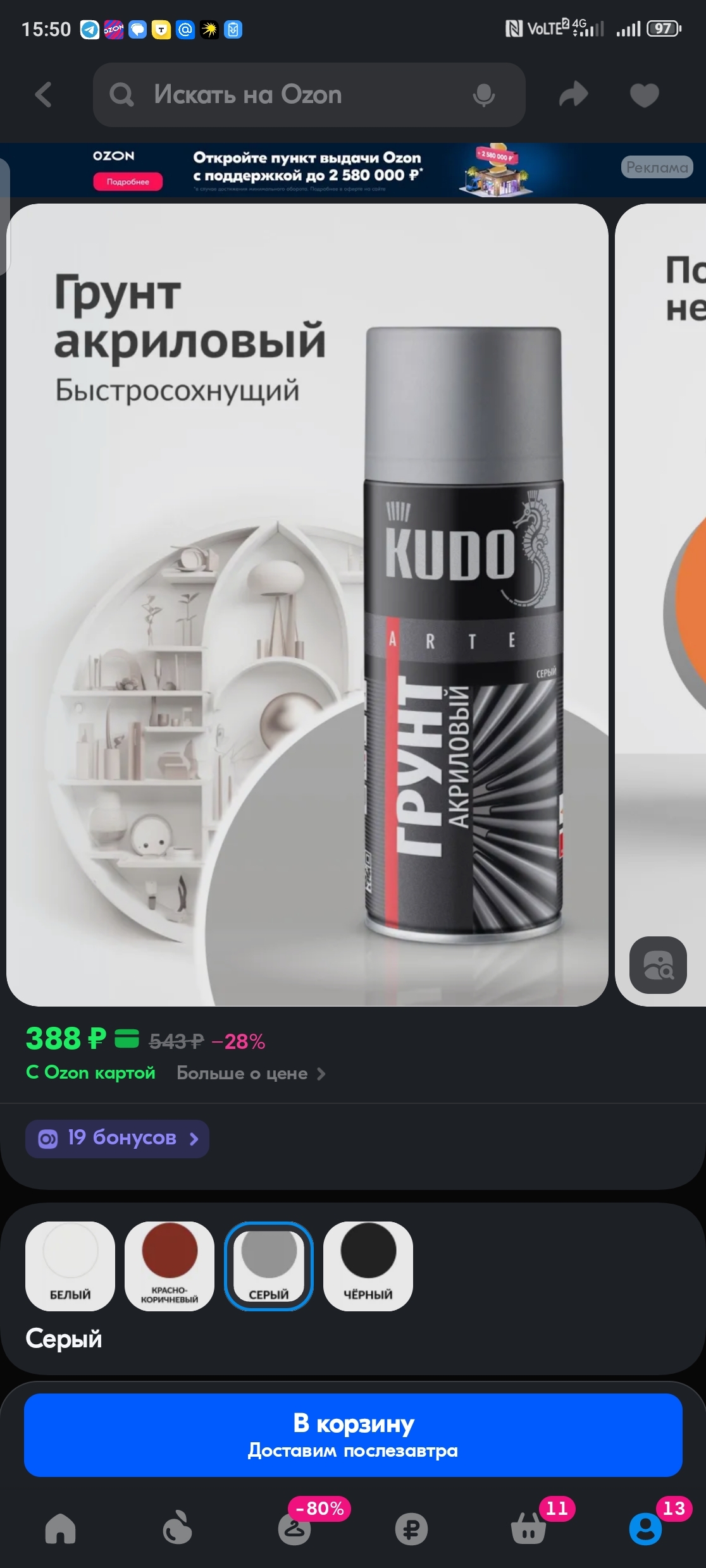Select the Белый color option
706x1568 pixels.
70,1266
